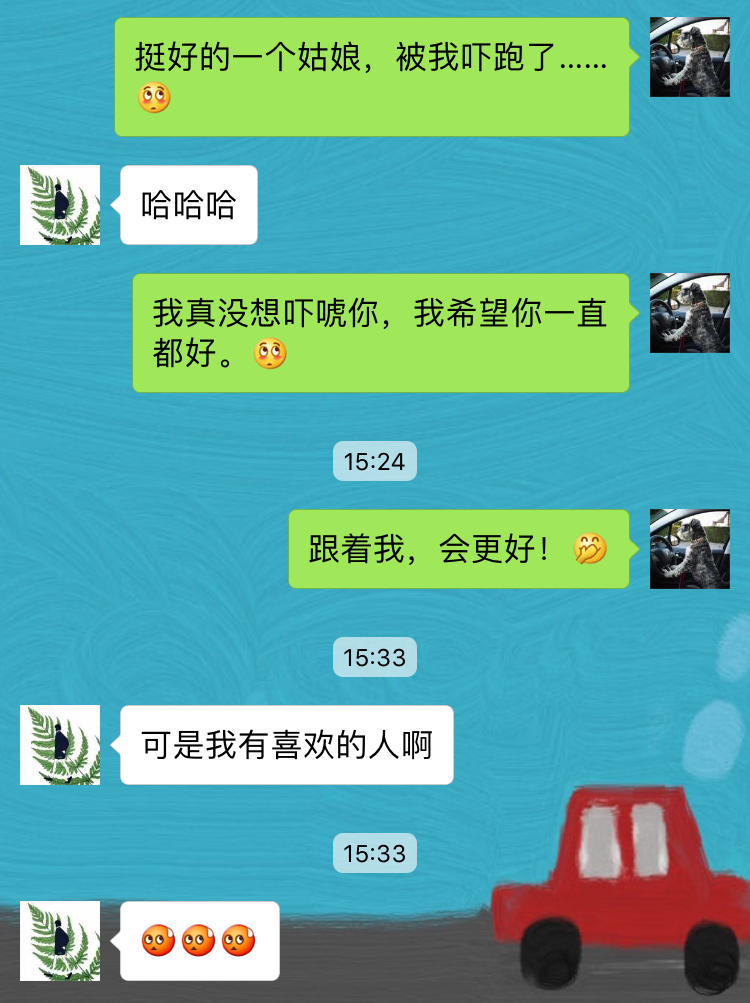Open fern avatar beside 可是我有喜欢的人啊 message
750x1003 pixels.
coord(60,745)
